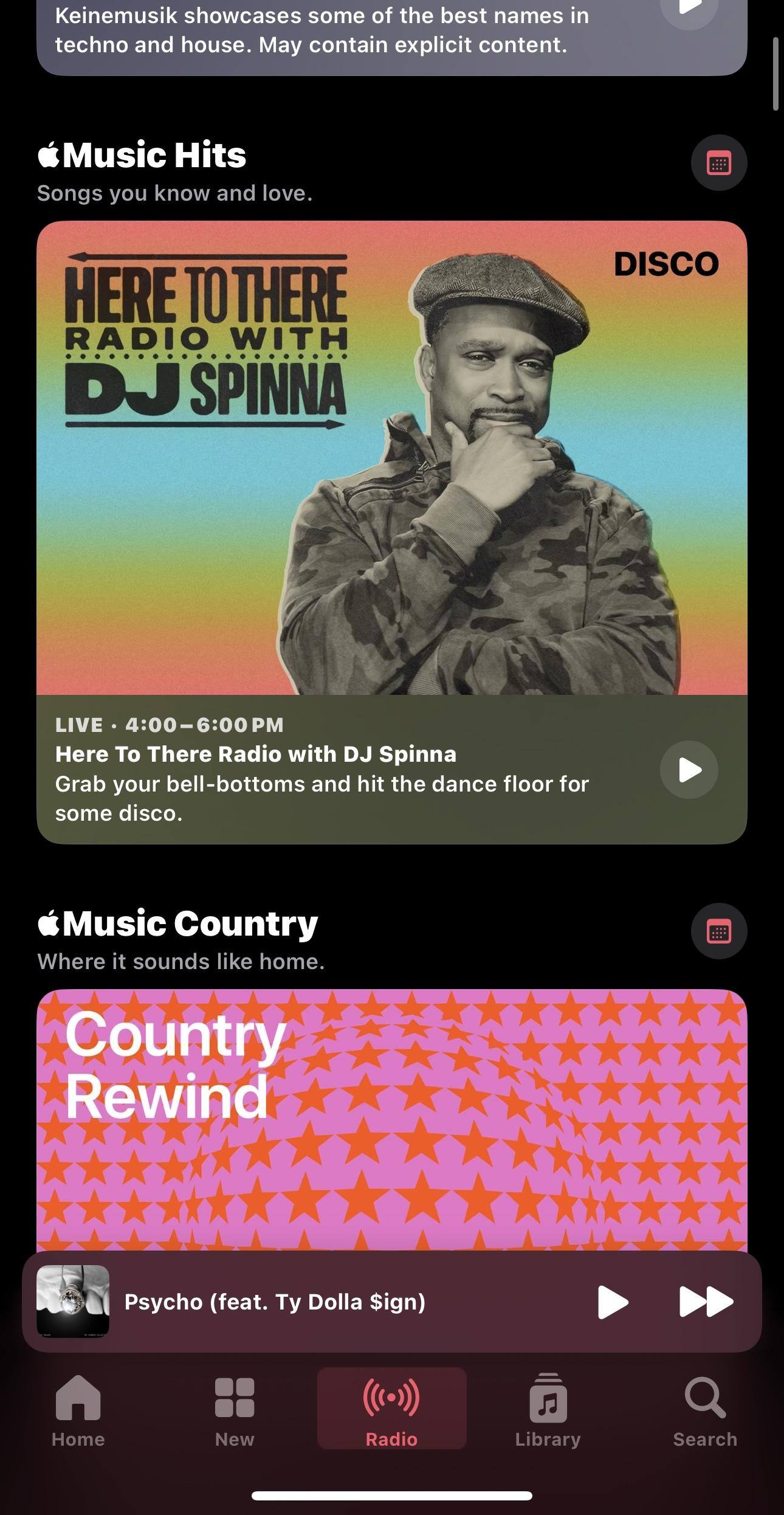Skip to the next track

[706, 1302]
